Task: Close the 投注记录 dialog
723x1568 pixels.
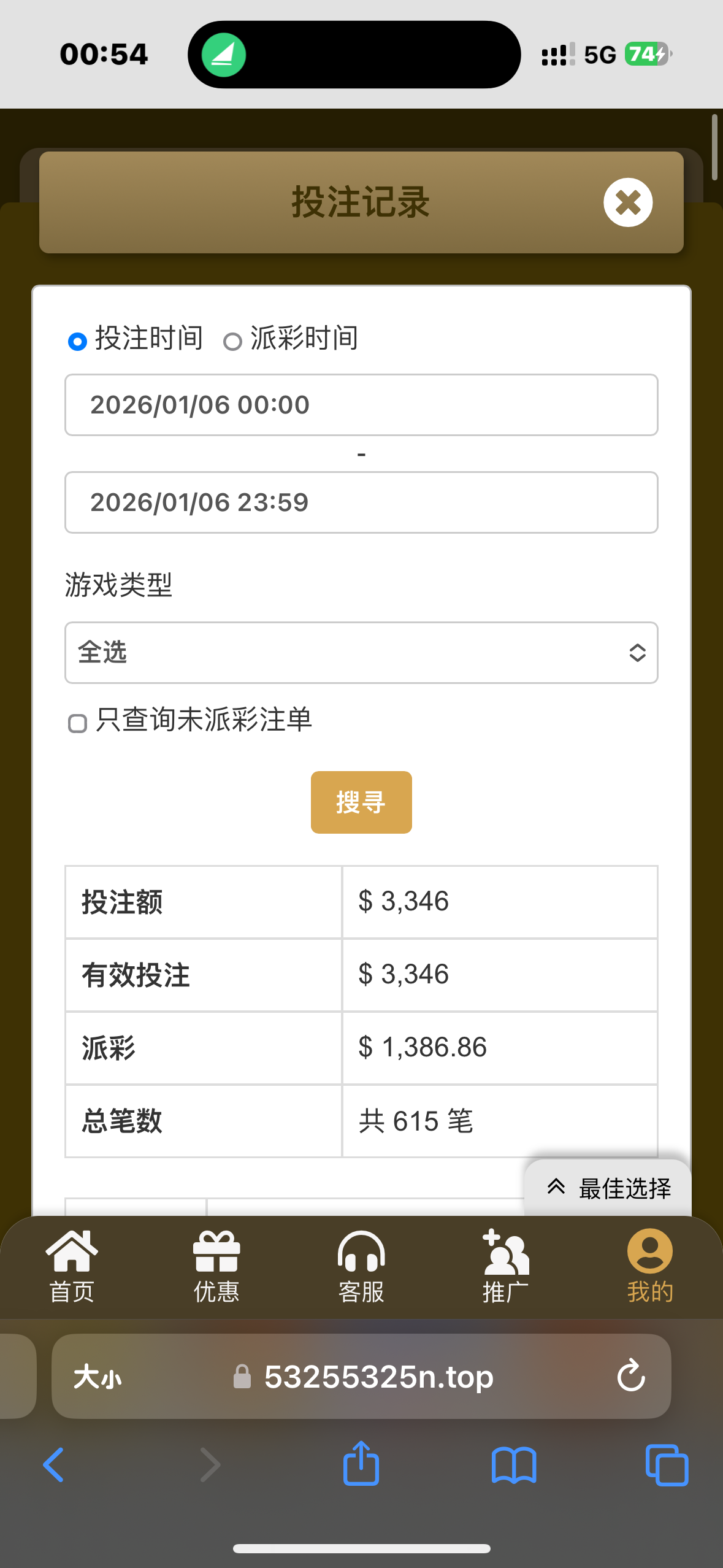Action: (x=627, y=202)
